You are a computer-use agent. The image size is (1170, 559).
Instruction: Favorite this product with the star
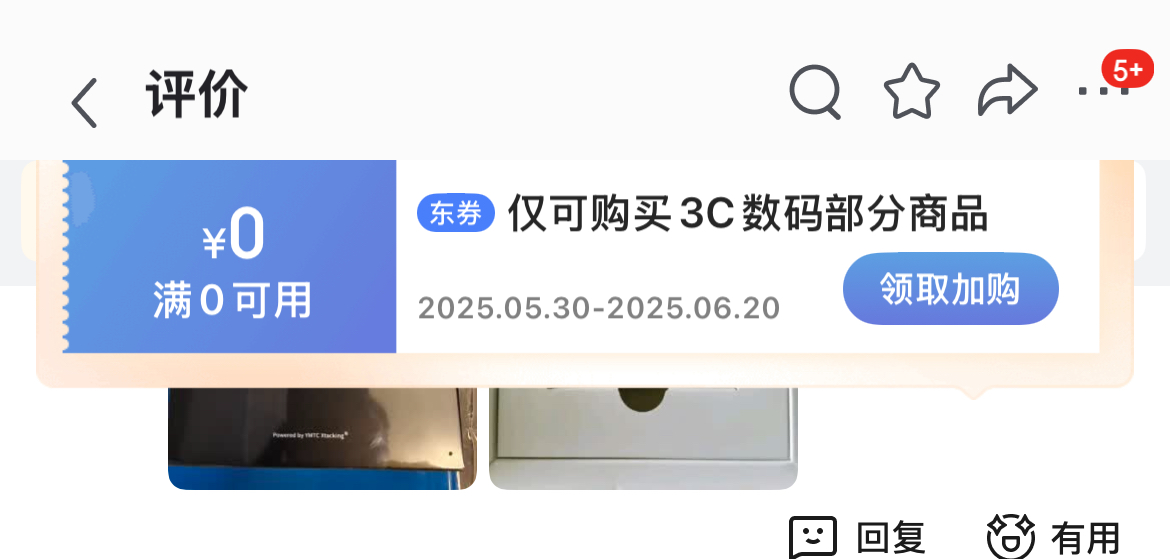(911, 93)
